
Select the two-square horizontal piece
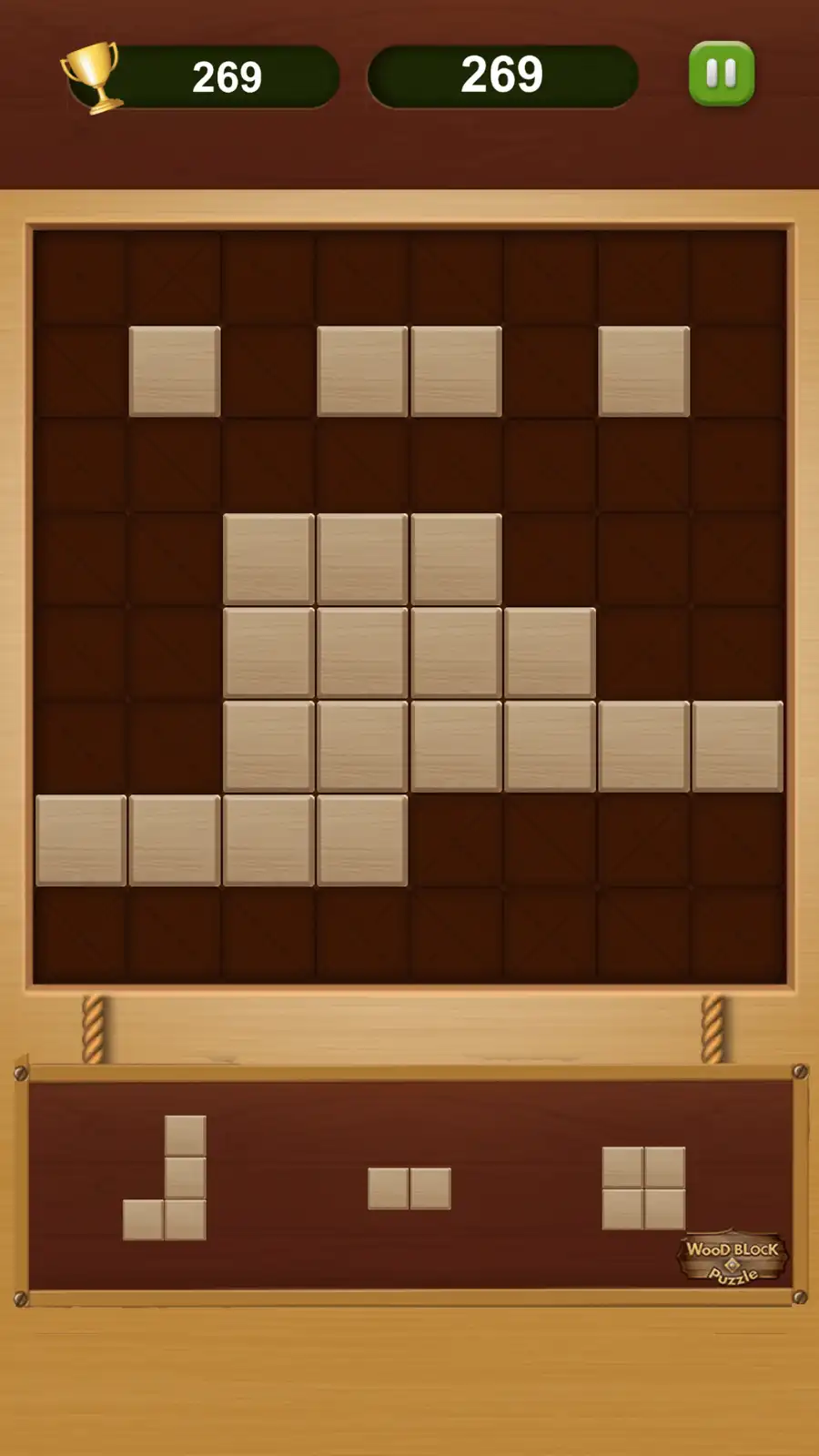tap(409, 1188)
